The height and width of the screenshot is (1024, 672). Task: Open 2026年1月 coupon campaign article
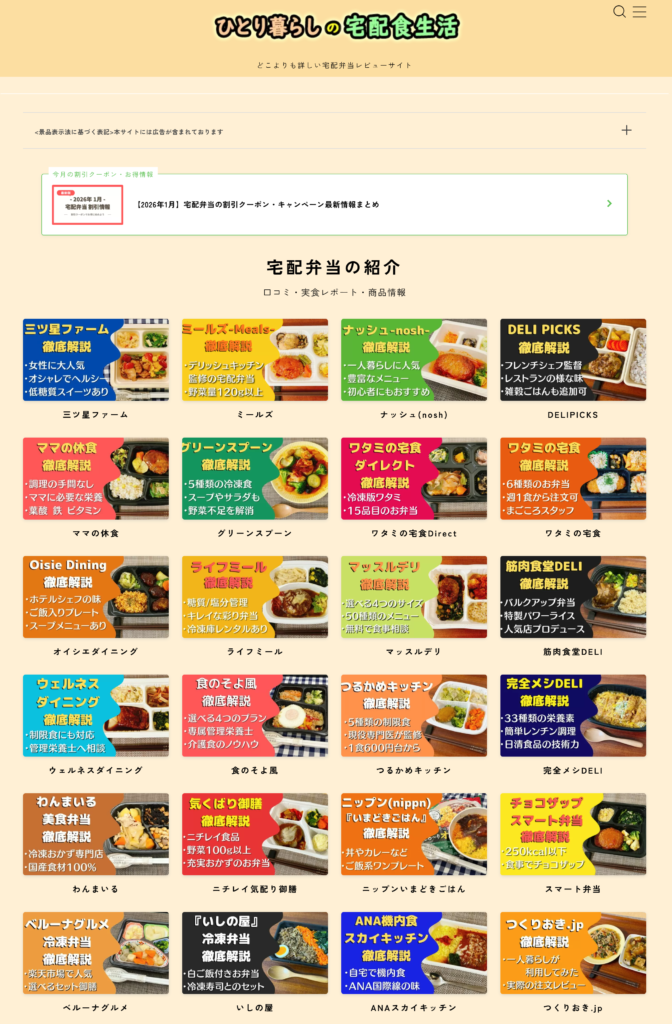point(334,204)
